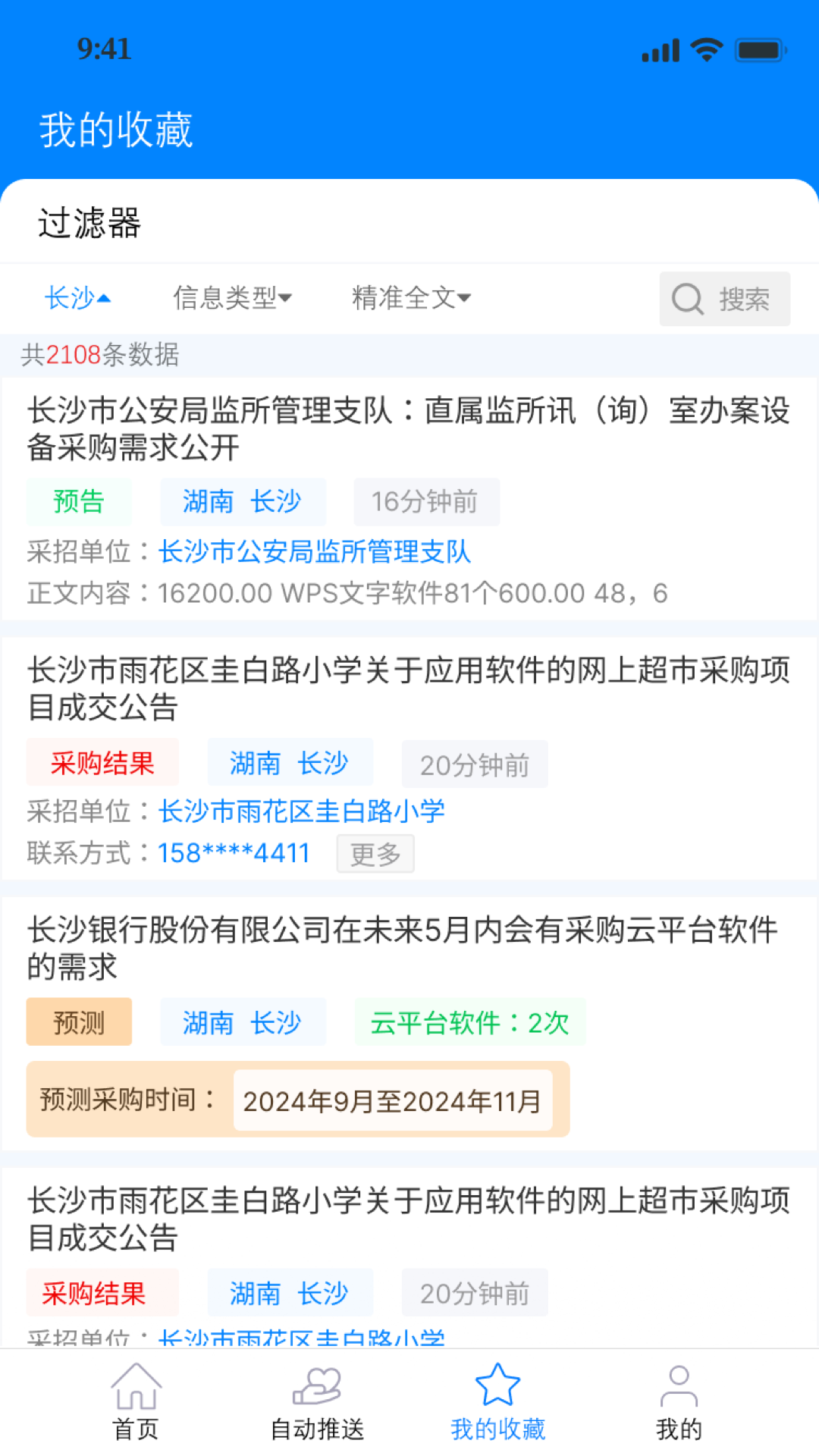Tap the 预测 forecast tag

coord(79,1022)
